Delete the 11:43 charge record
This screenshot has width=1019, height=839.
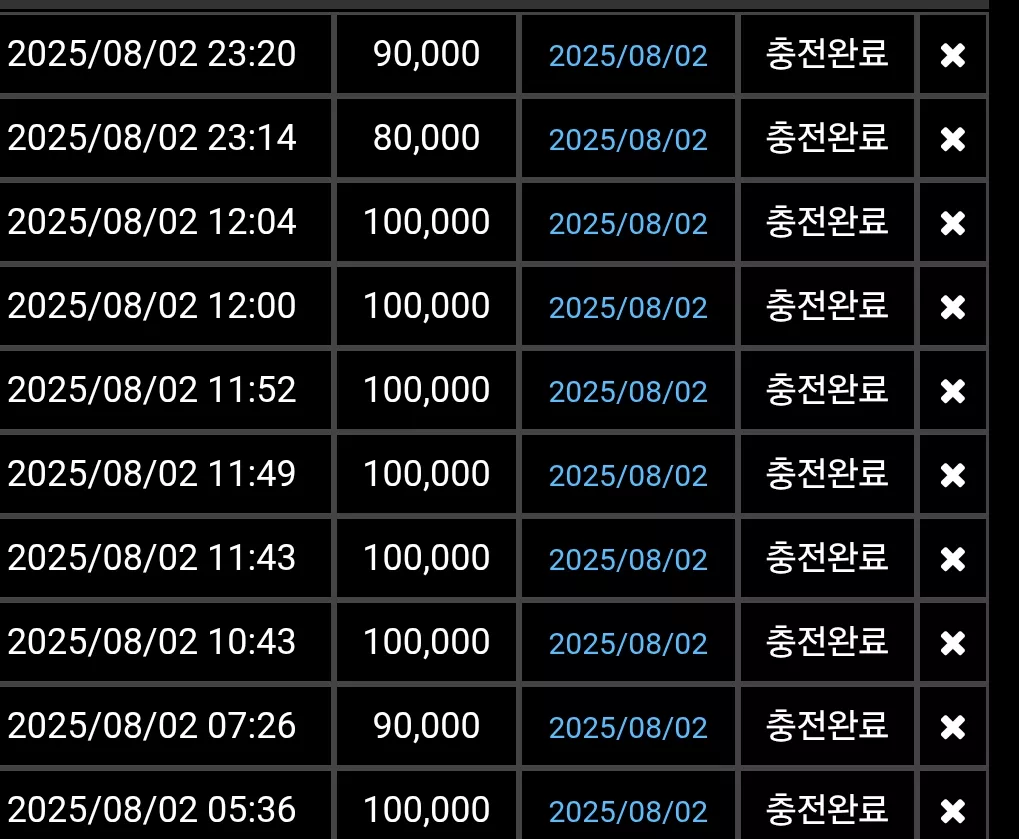tap(953, 559)
